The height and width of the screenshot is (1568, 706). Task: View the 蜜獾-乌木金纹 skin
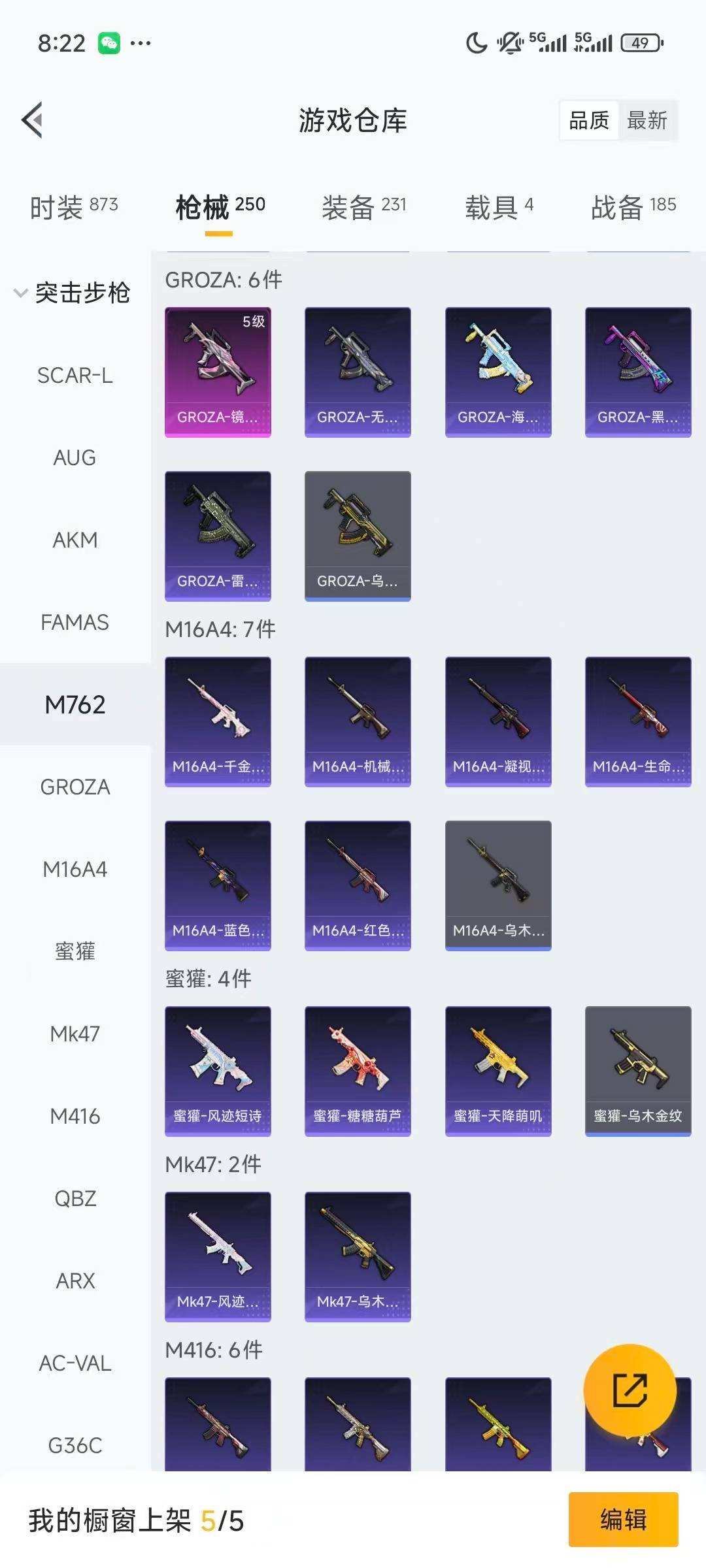638,1071
